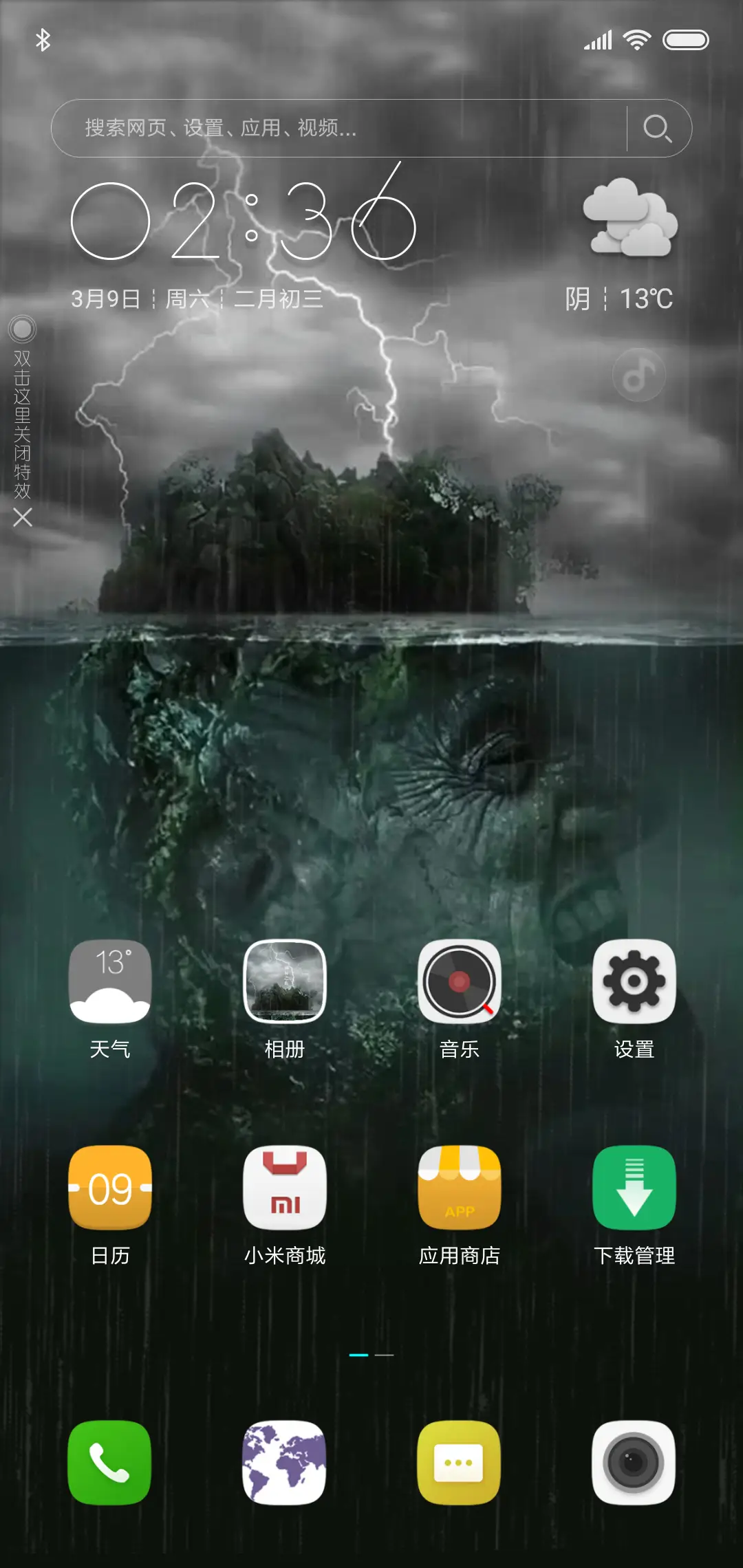
Task: Open the 相册 gallery app
Action: [285, 981]
